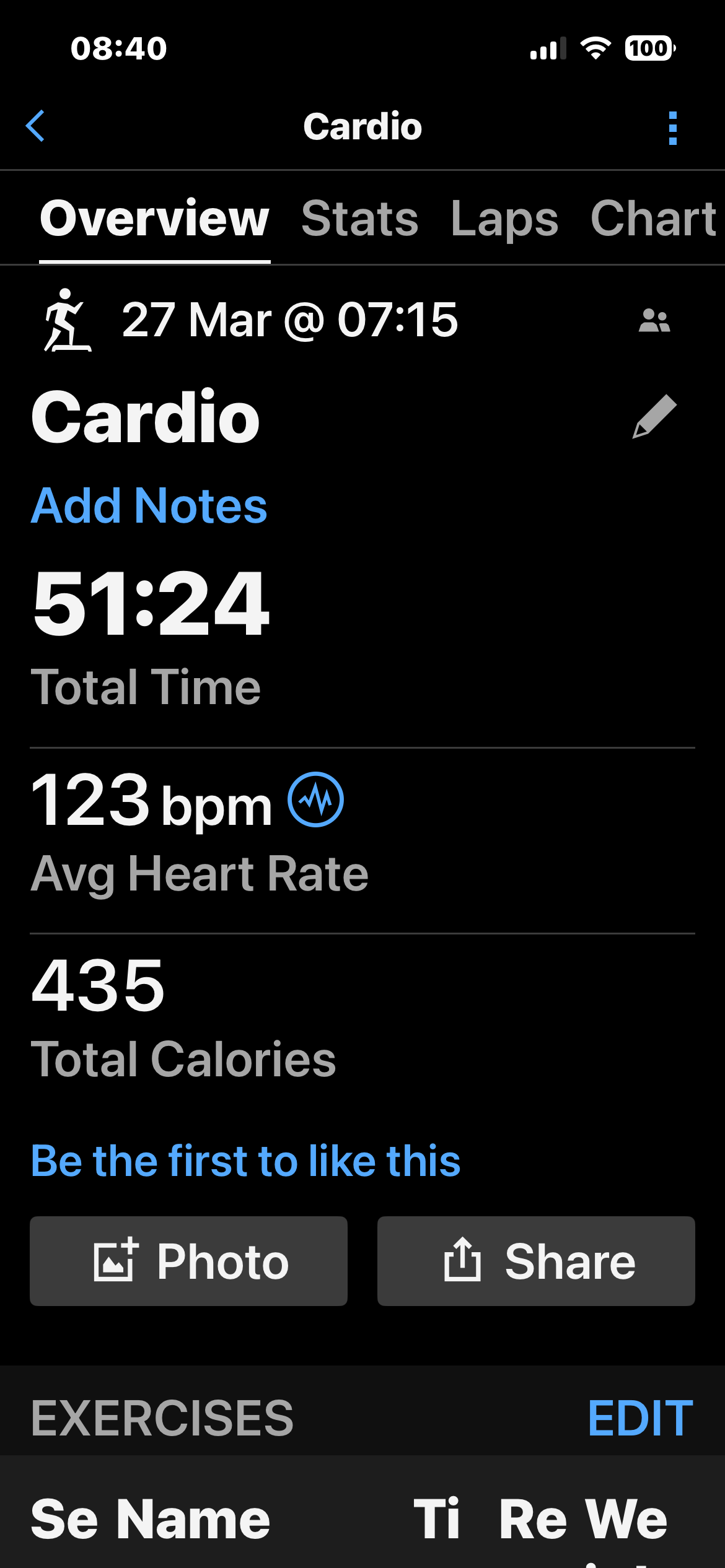
Task: Switch to the Chart tab
Action: click(x=653, y=219)
